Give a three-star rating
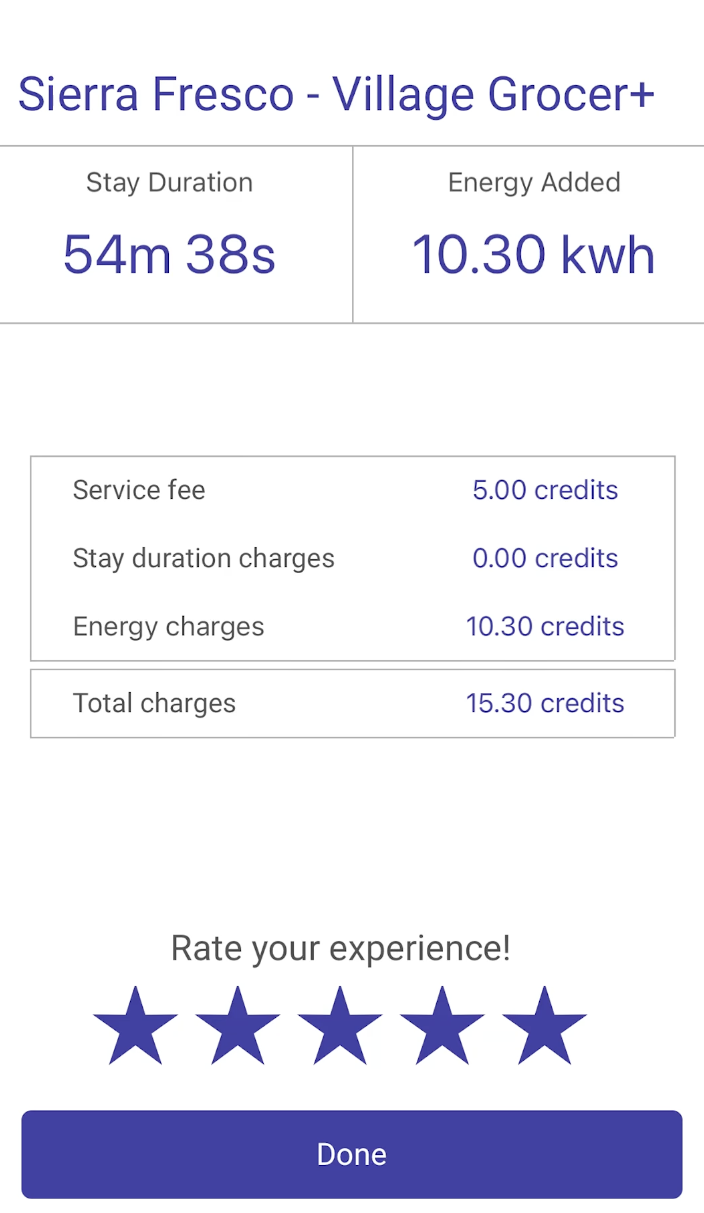 point(340,1027)
